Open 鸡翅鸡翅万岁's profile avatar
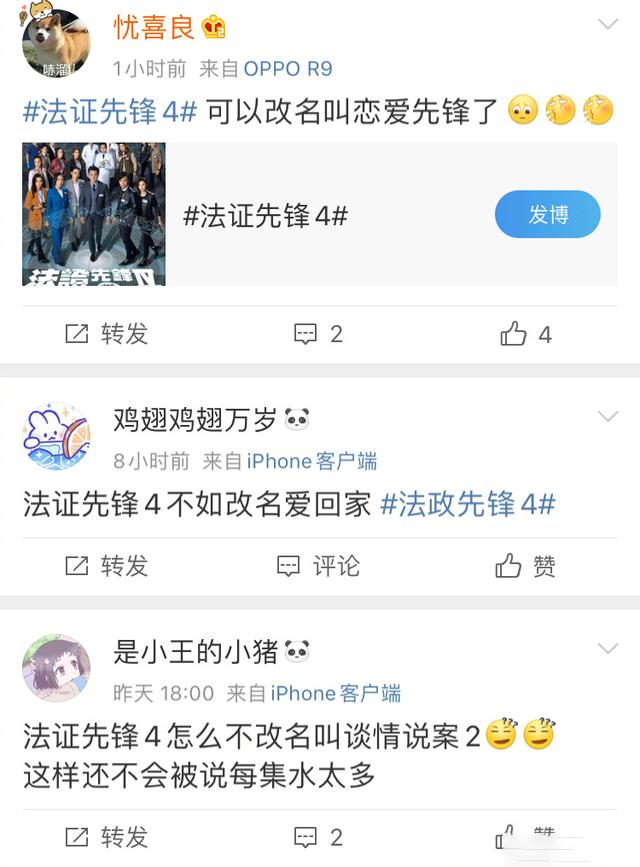Viewport: 640px width, 867px height. 56,437
